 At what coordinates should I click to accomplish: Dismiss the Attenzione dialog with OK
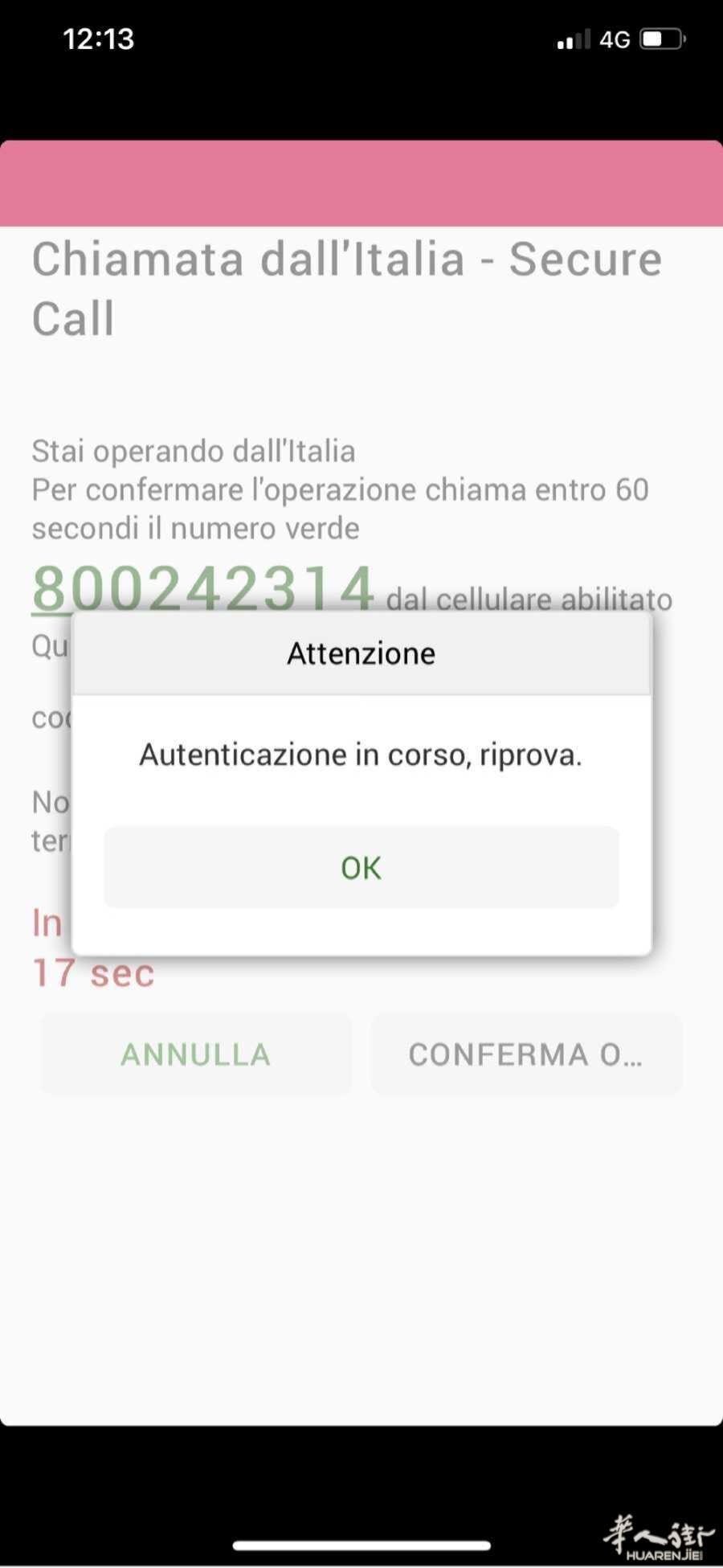pyautogui.click(x=361, y=867)
